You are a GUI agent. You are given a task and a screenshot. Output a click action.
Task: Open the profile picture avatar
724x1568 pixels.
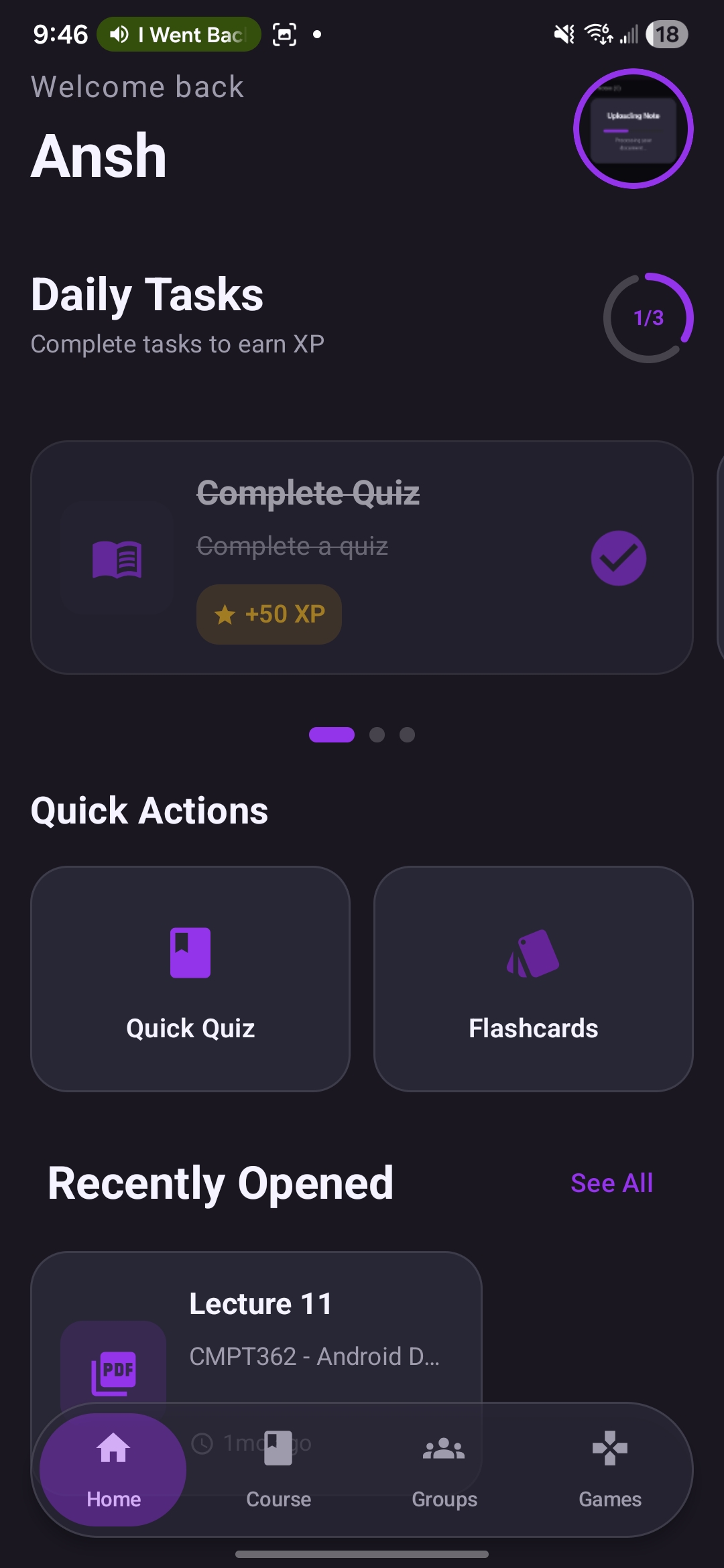pyautogui.click(x=633, y=129)
